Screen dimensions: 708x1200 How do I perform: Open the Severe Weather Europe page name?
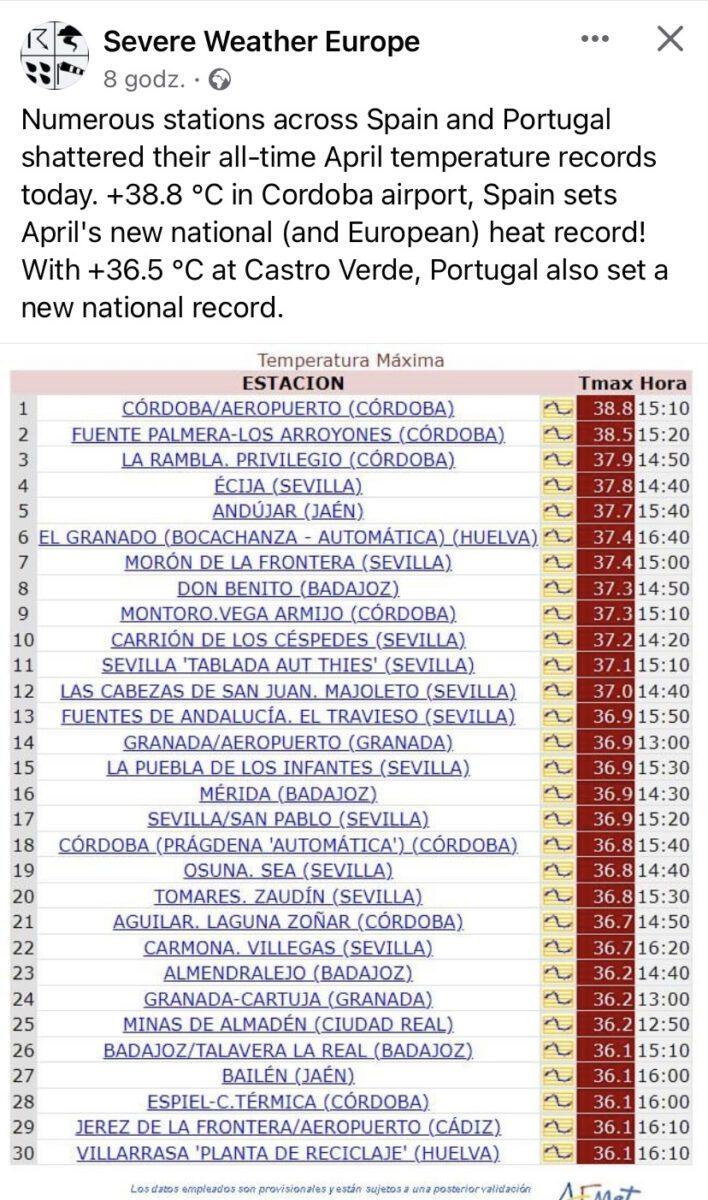261,41
